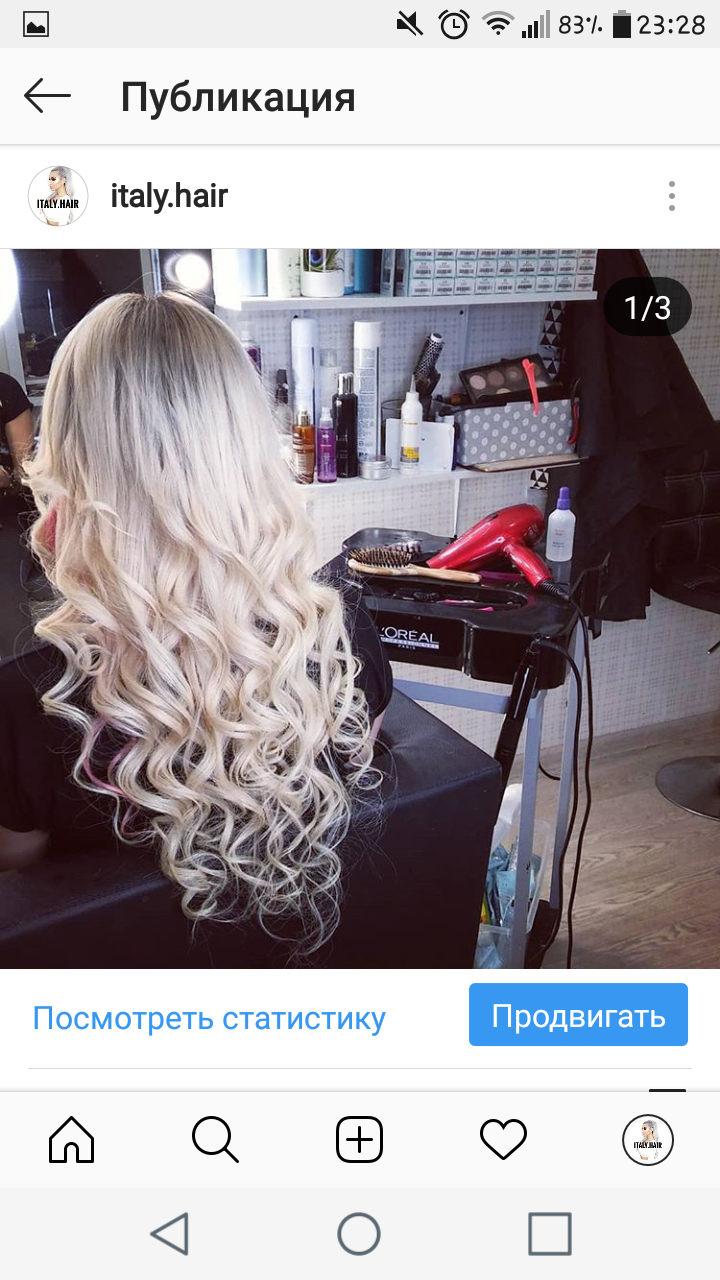
Task: Open the Activity heart tab
Action: (x=503, y=1139)
